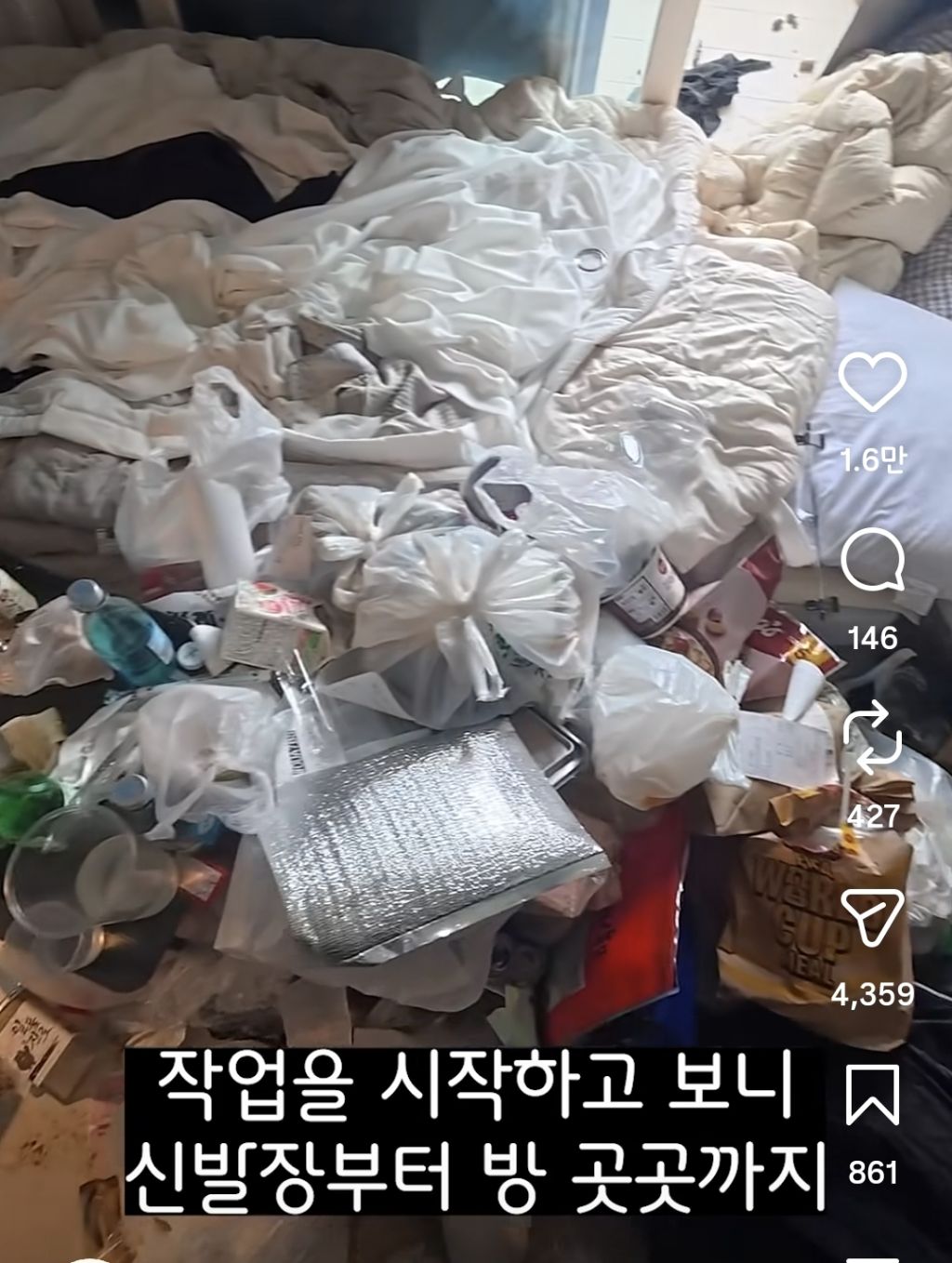Save this reel with the bookmark icon
This screenshot has width=952, height=1263.
pos(872,1096)
